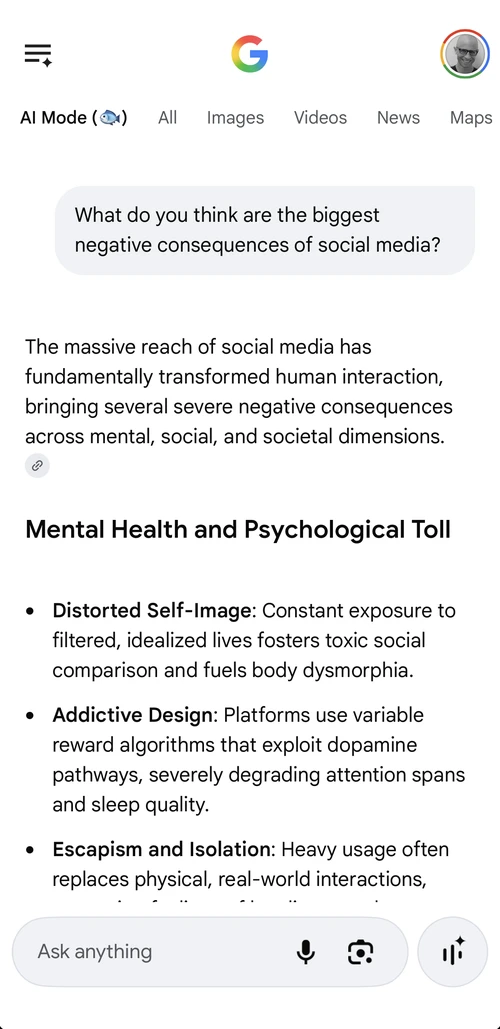
Task: Switch to the Maps tab
Action: point(471,117)
